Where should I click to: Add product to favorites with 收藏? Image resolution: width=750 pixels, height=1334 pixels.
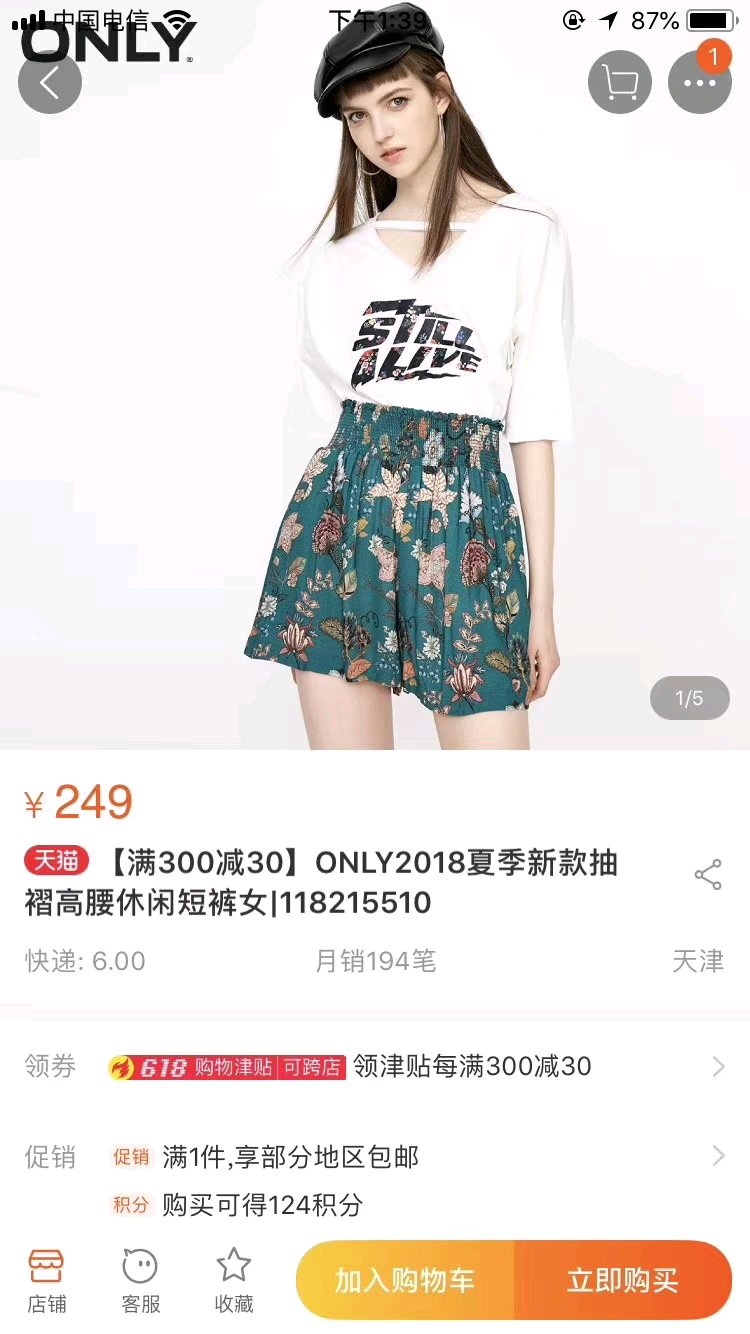tap(234, 1281)
